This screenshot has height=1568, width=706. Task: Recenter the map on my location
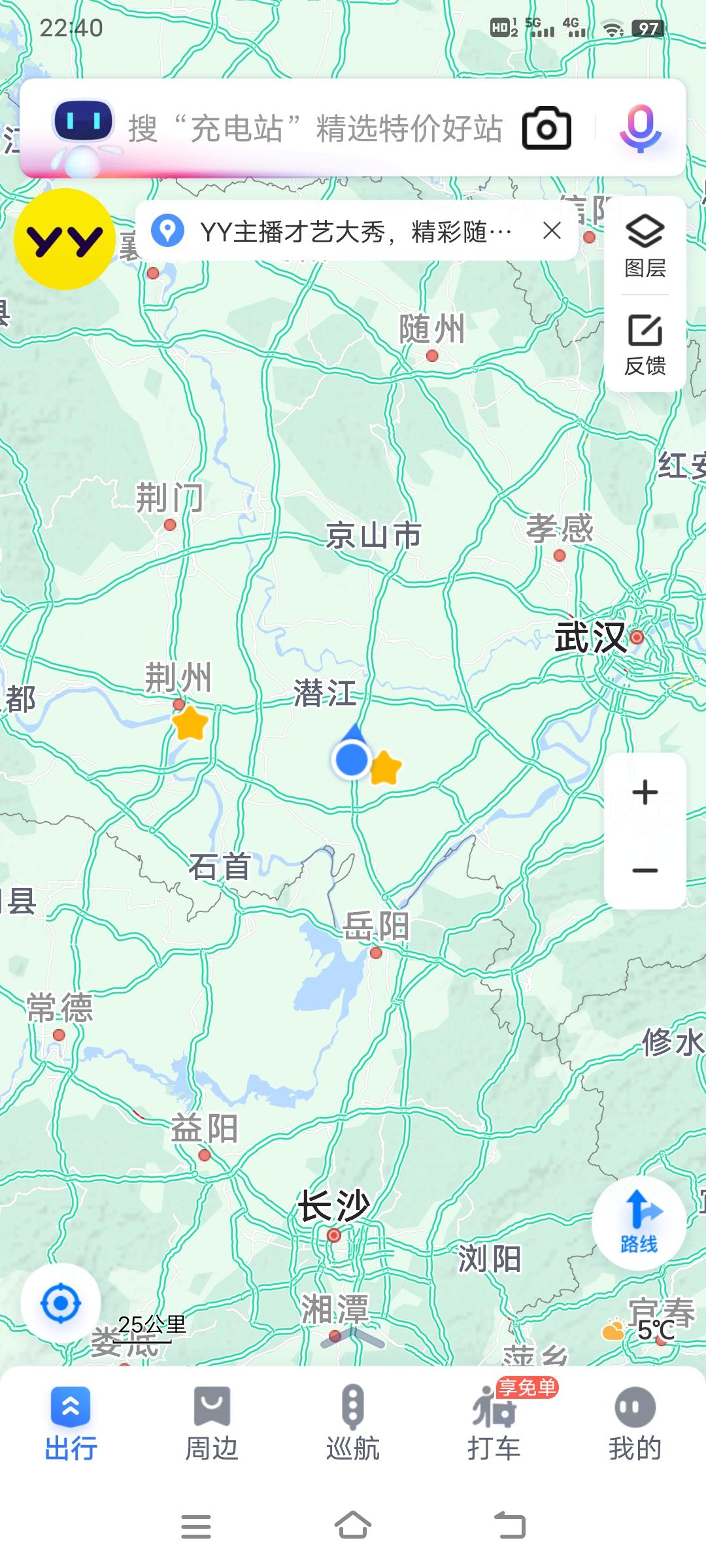[61, 1303]
